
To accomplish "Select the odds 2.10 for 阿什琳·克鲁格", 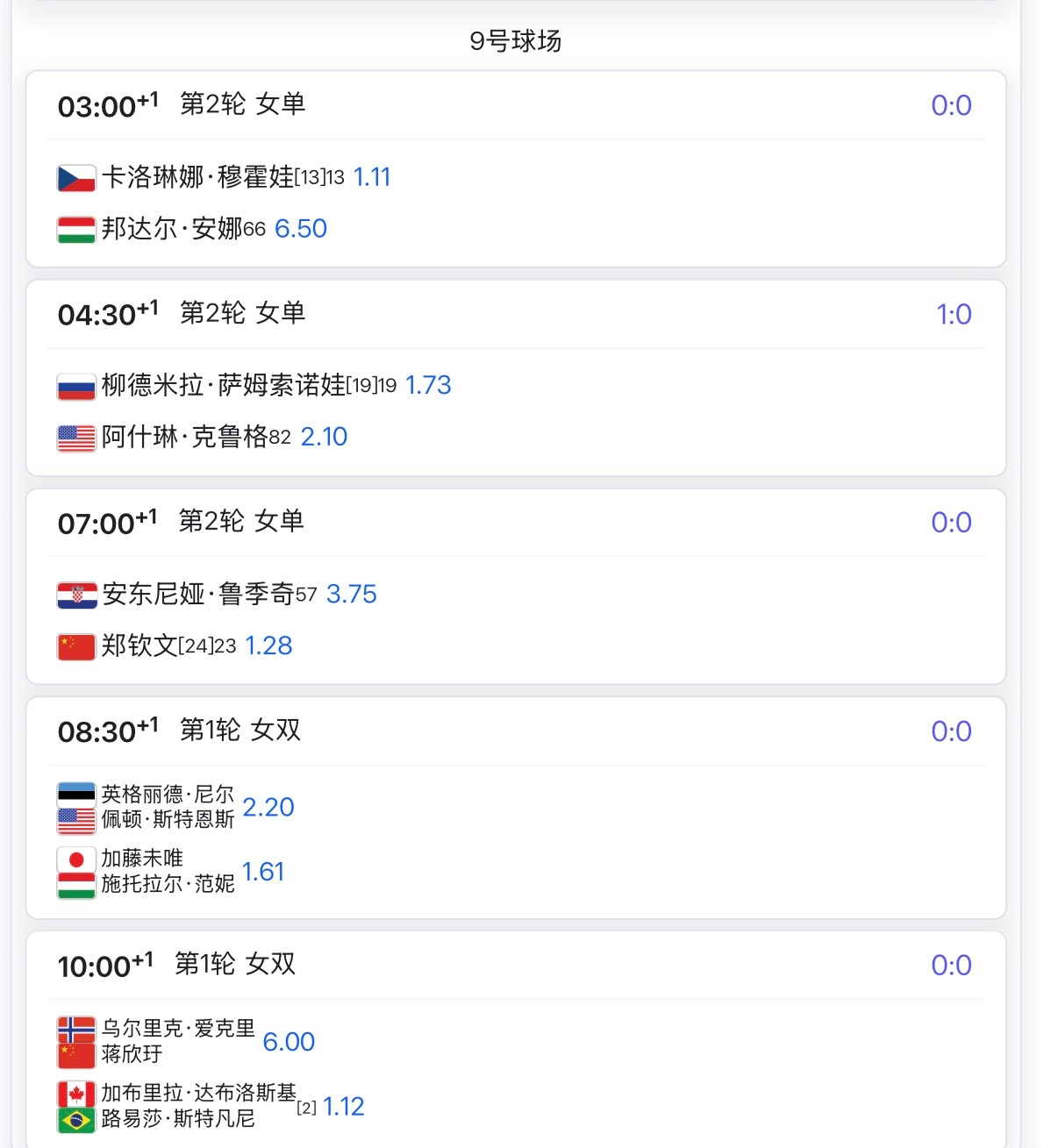I will 324,436.
